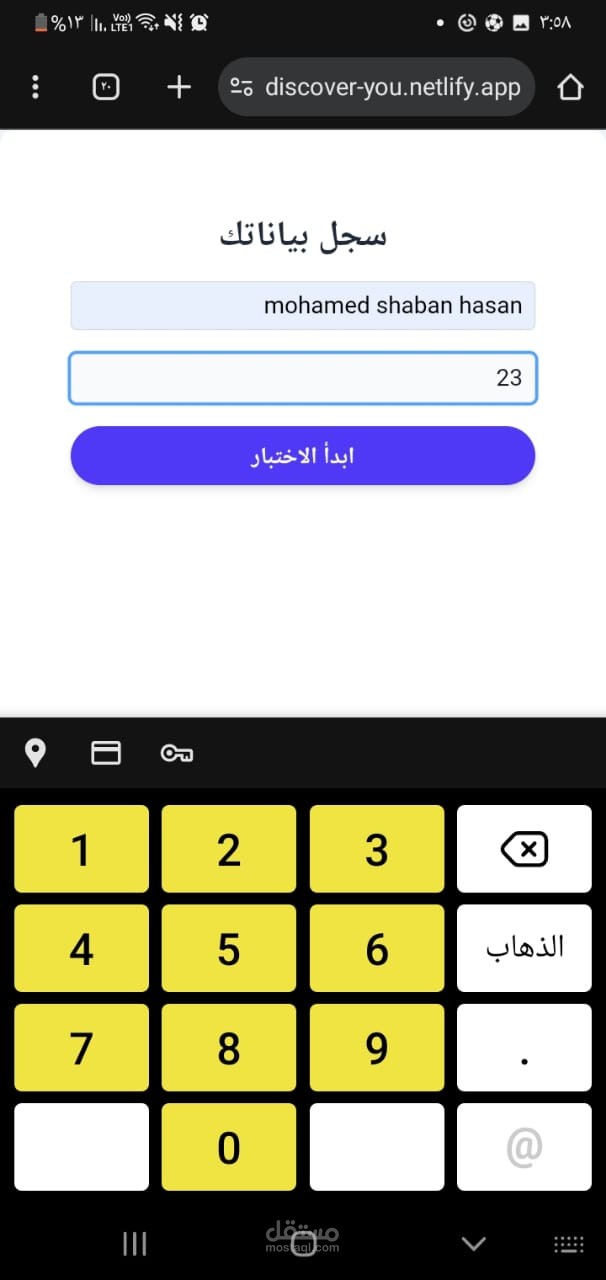Tap the 0 key

(229, 1147)
